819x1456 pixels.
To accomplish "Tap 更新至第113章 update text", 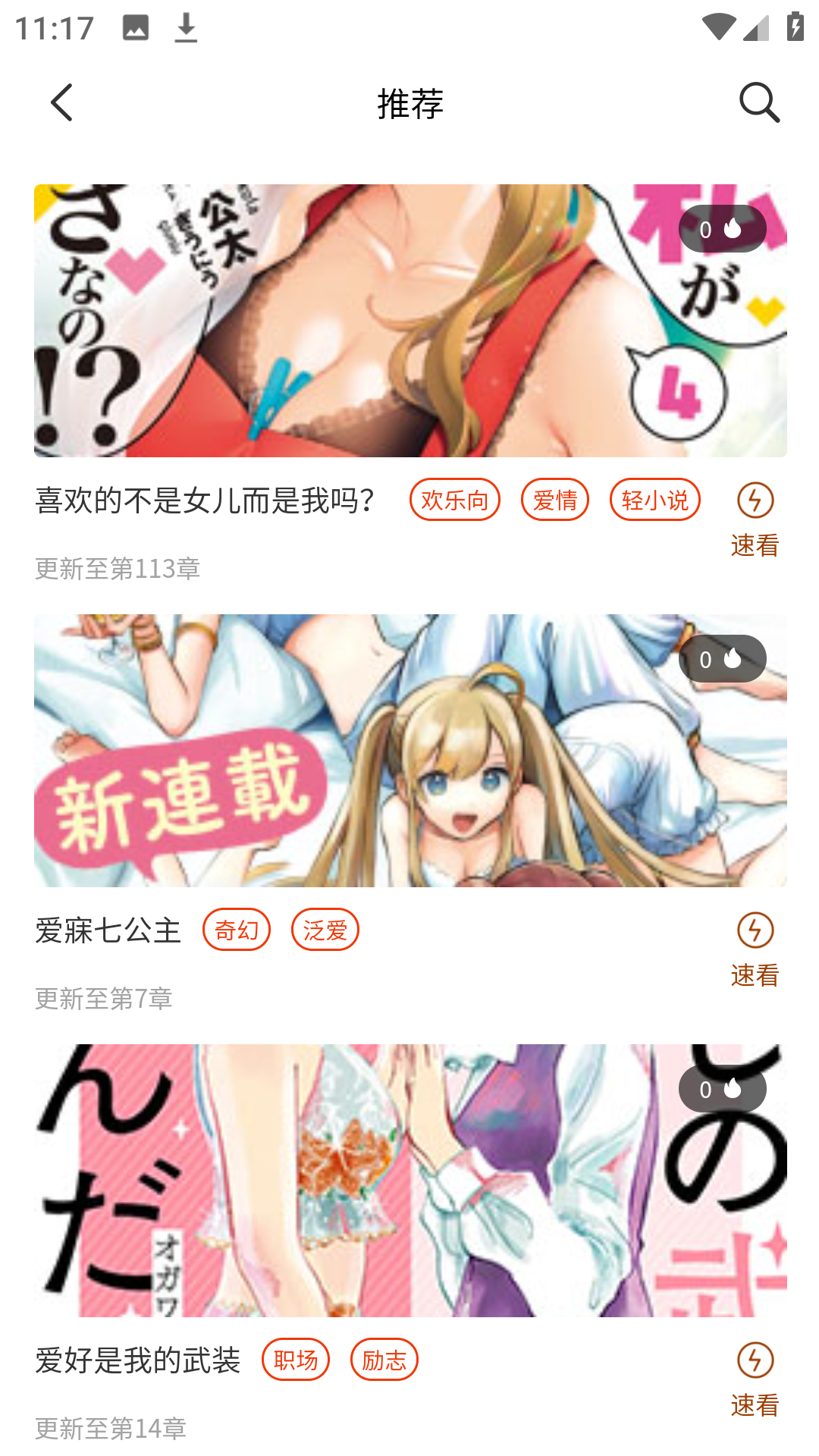I will 119,568.
